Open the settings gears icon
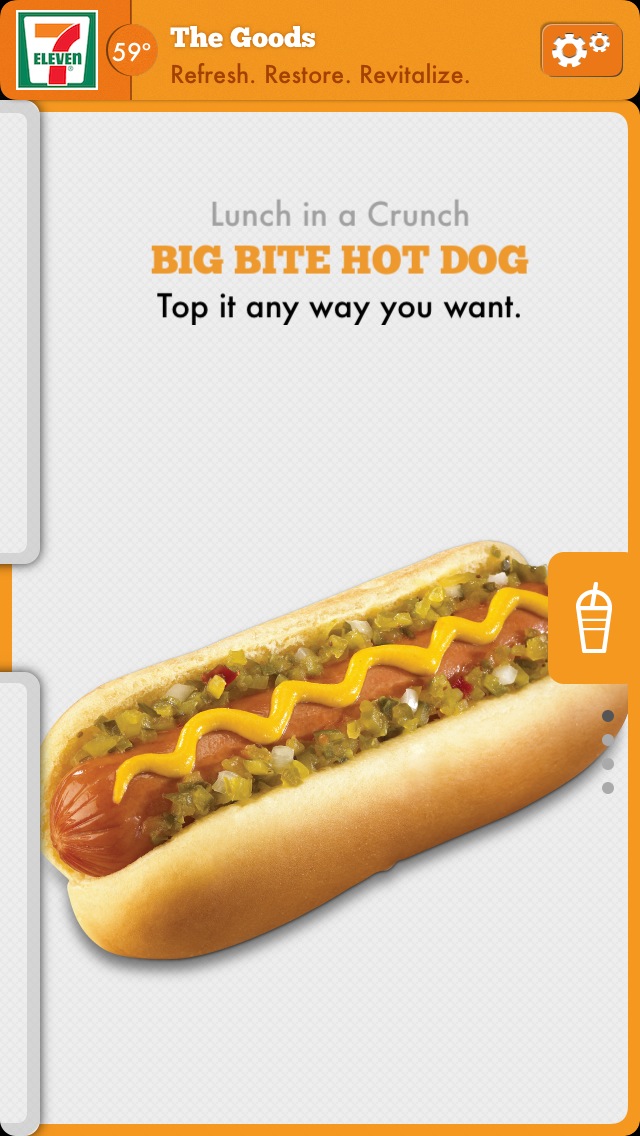 click(x=580, y=49)
